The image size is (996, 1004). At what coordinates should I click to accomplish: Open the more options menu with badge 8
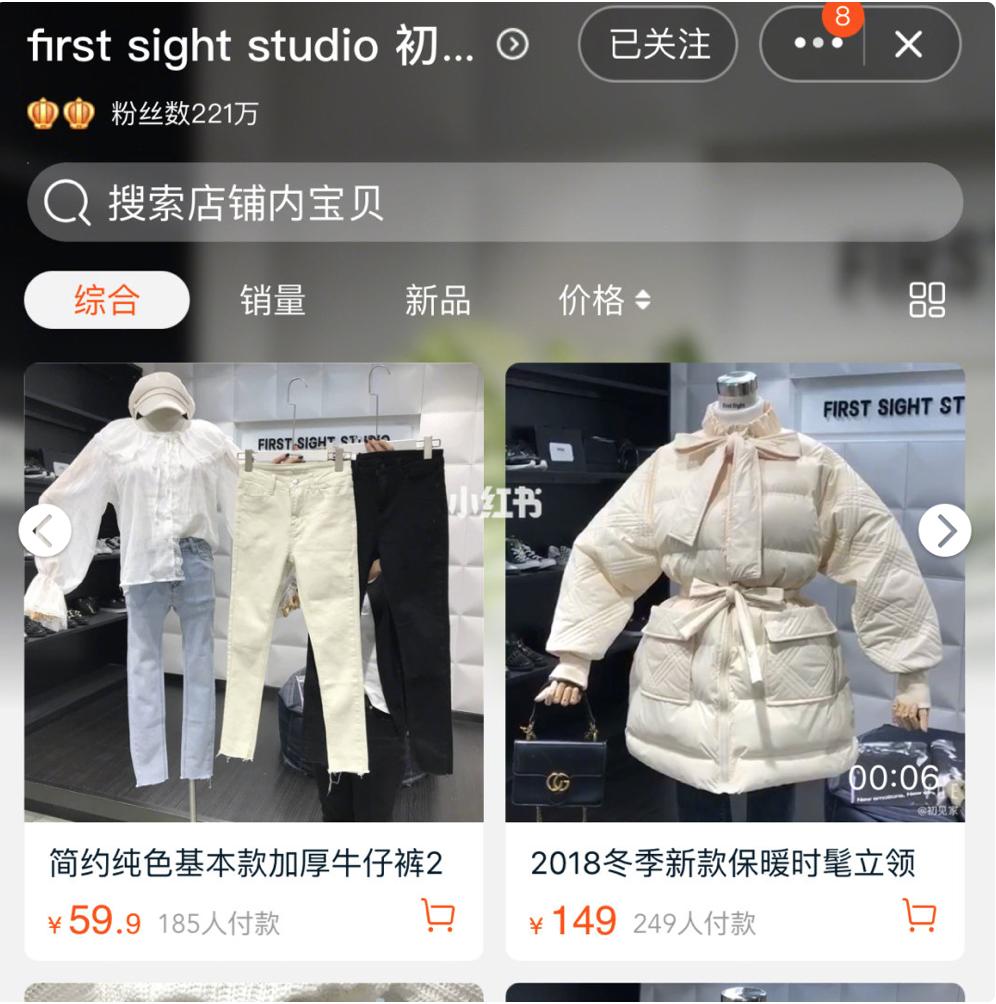[x=817, y=46]
